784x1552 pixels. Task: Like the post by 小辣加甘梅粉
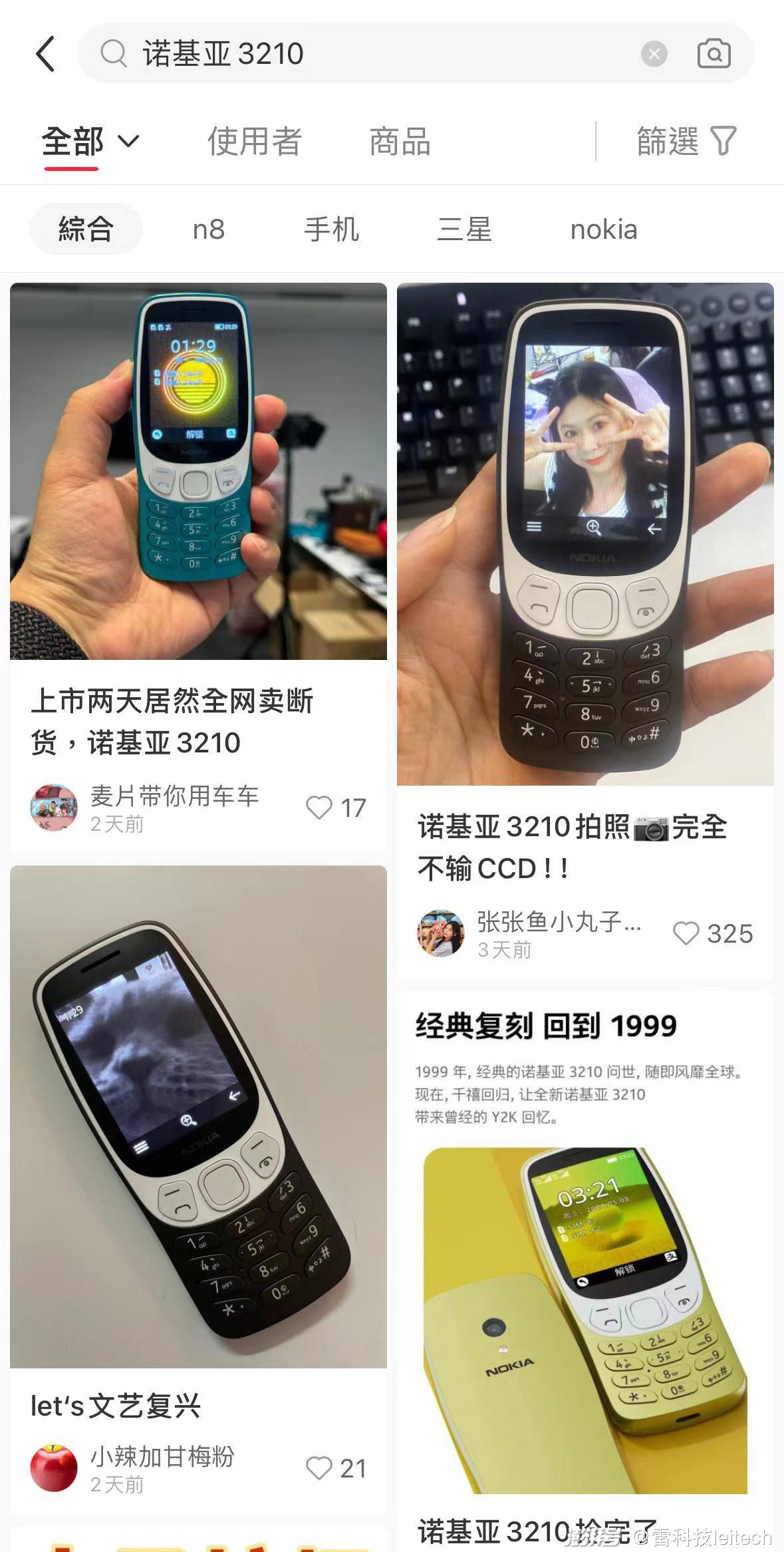tap(319, 1468)
